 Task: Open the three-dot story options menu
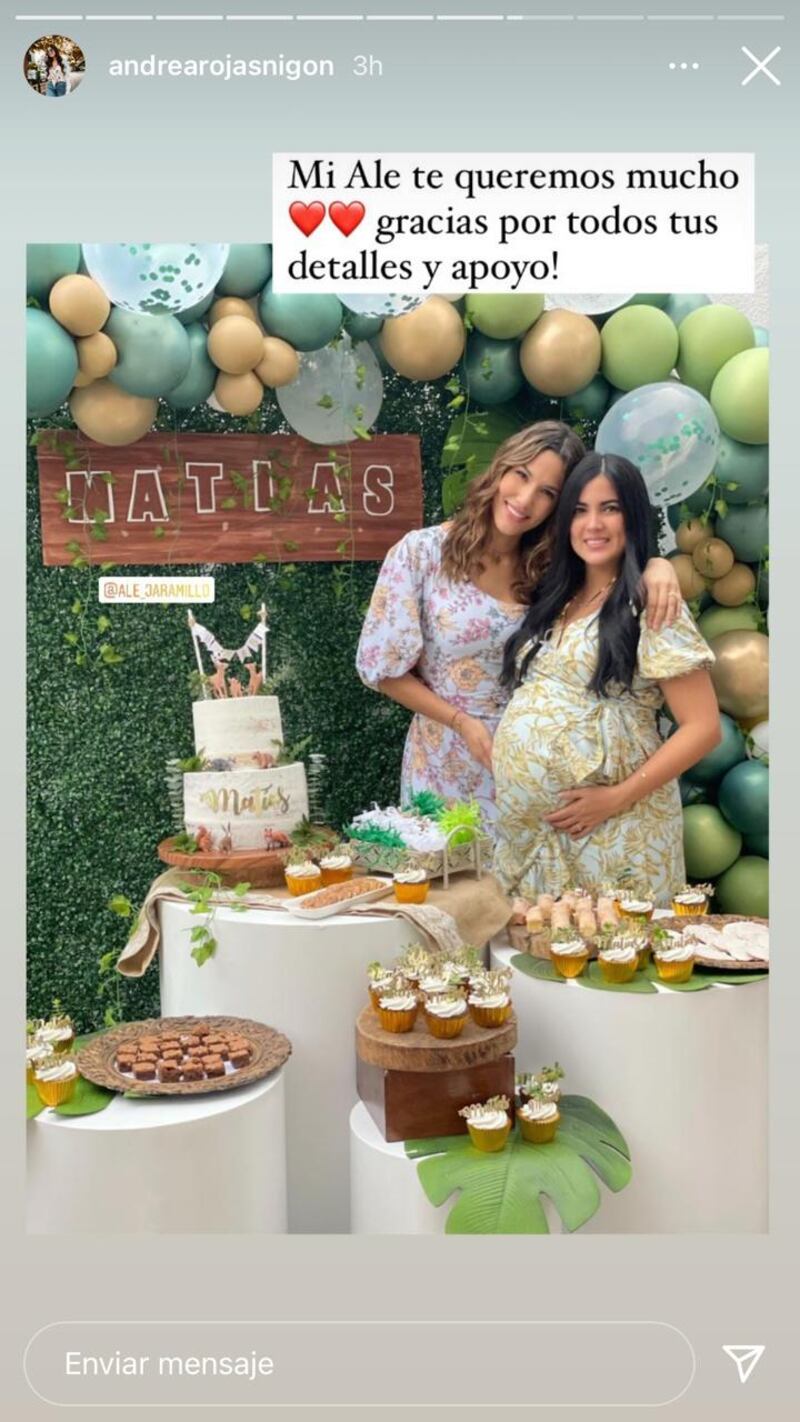(684, 66)
